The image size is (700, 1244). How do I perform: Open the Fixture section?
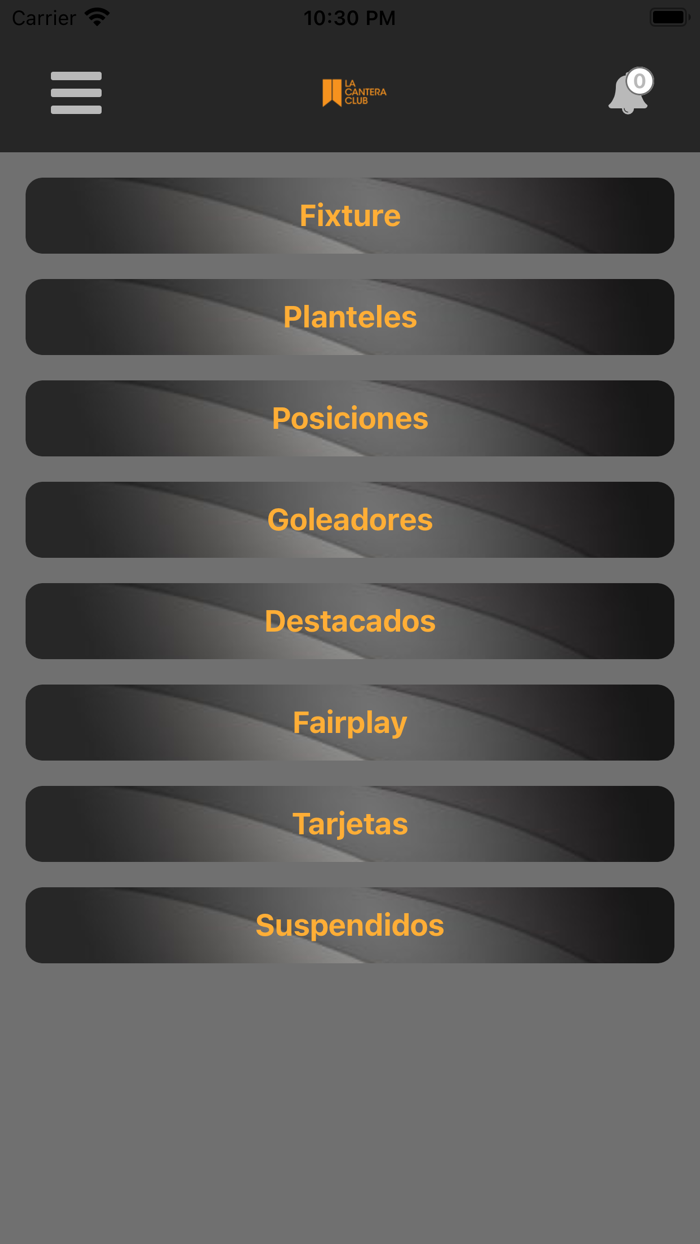350,216
